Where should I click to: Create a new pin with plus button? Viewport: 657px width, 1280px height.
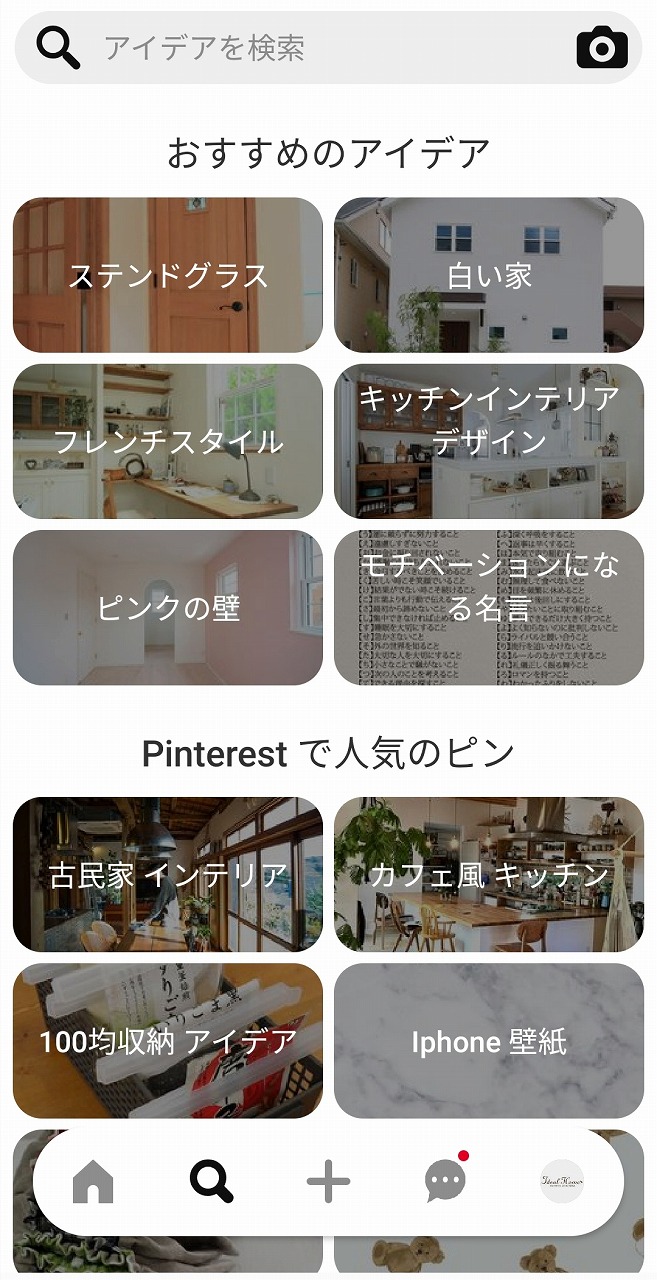click(328, 1183)
